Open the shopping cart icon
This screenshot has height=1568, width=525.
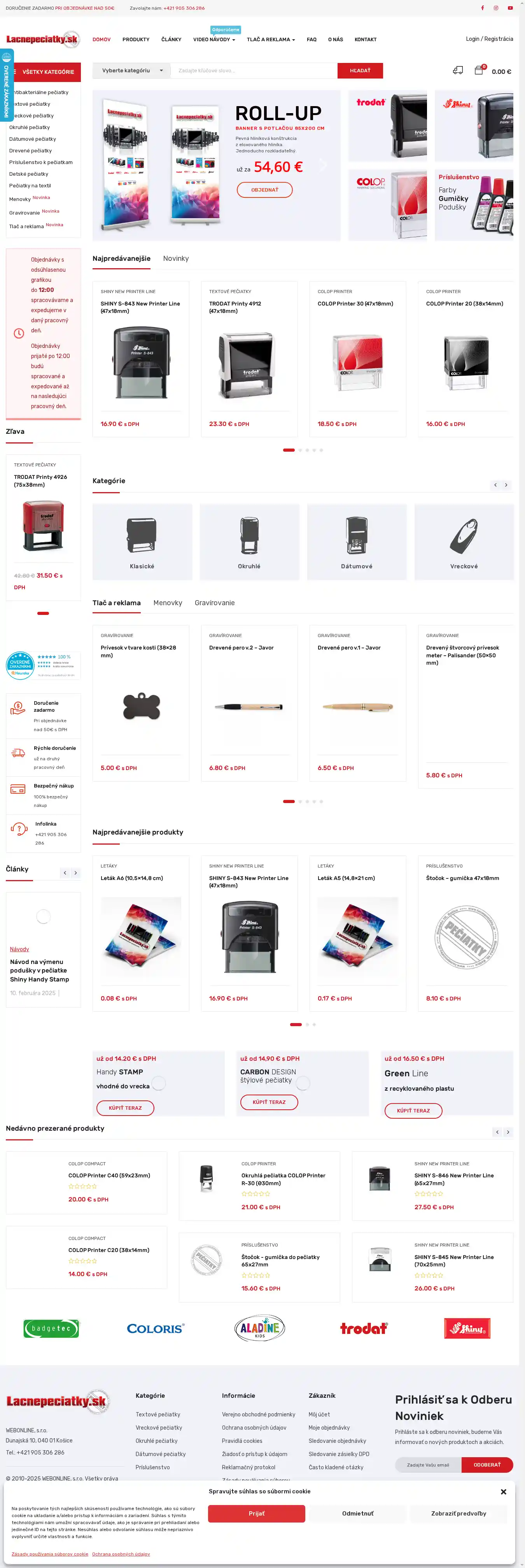[479, 71]
